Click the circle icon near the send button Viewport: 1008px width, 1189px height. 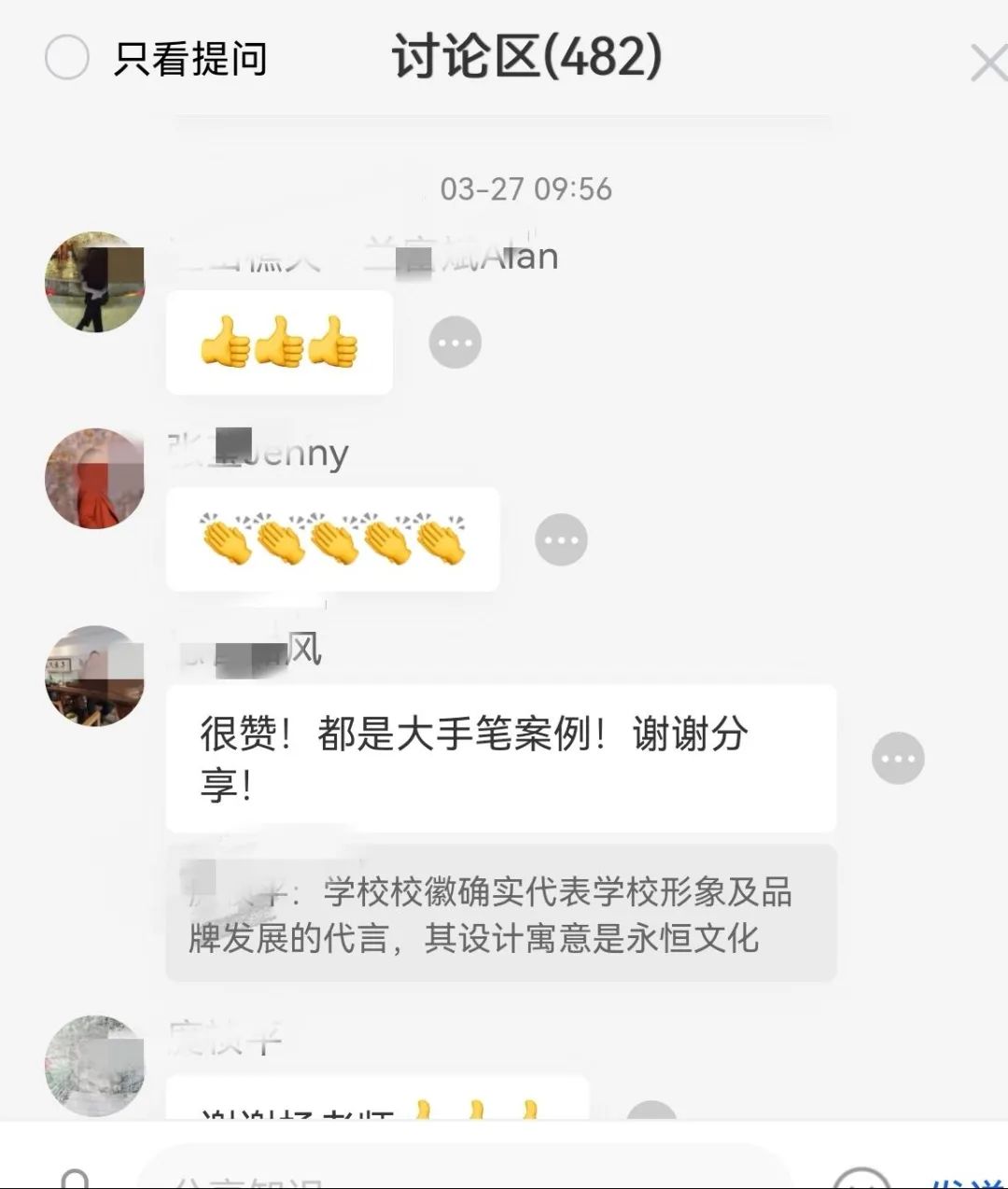(861, 1182)
